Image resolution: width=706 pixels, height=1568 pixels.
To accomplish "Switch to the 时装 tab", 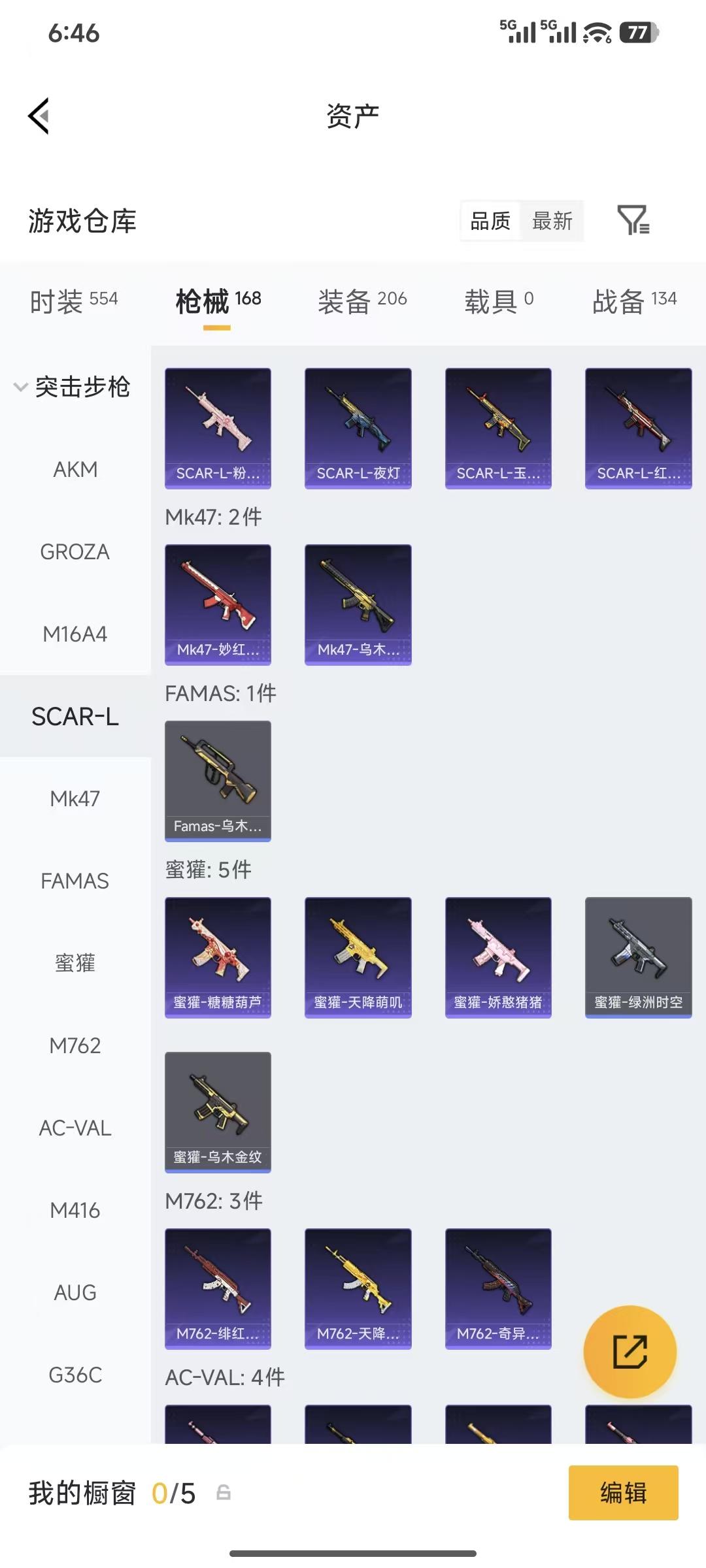I will [74, 301].
